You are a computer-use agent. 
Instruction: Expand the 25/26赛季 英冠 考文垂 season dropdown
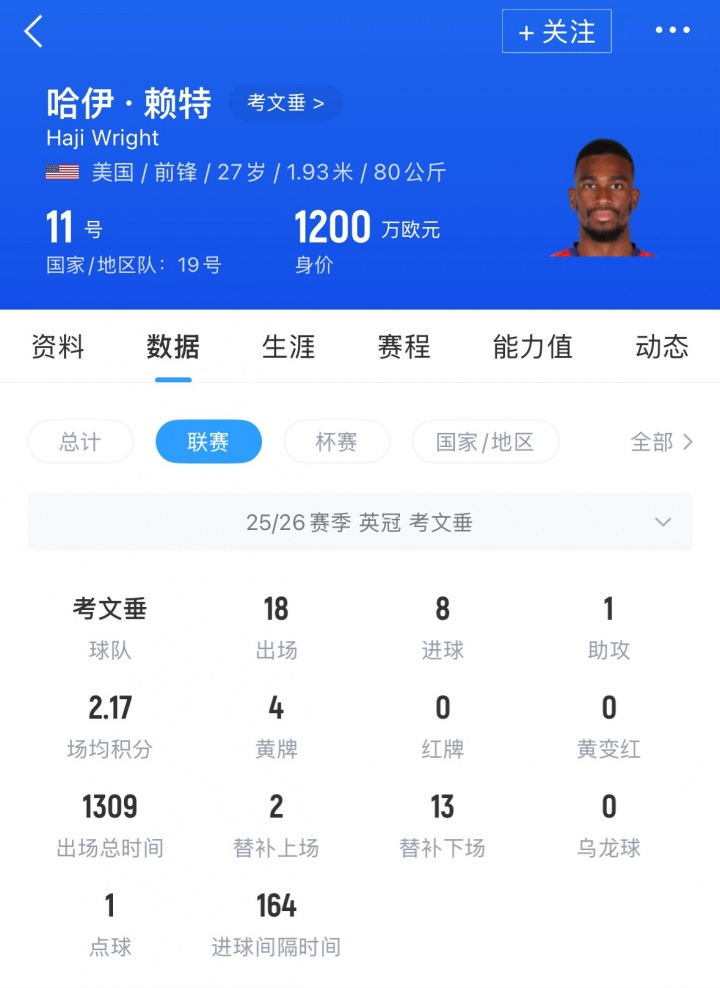(x=360, y=522)
